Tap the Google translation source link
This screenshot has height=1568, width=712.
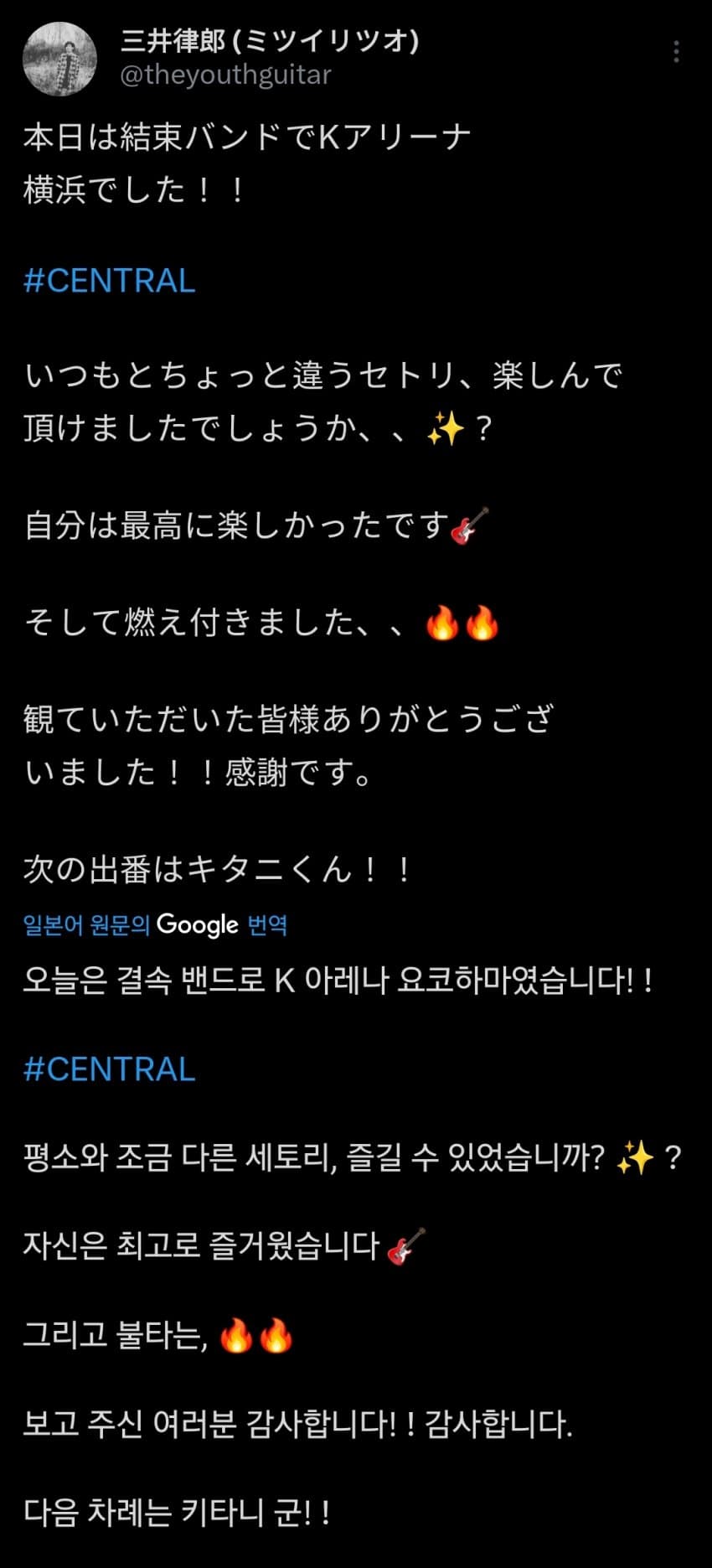(156, 925)
